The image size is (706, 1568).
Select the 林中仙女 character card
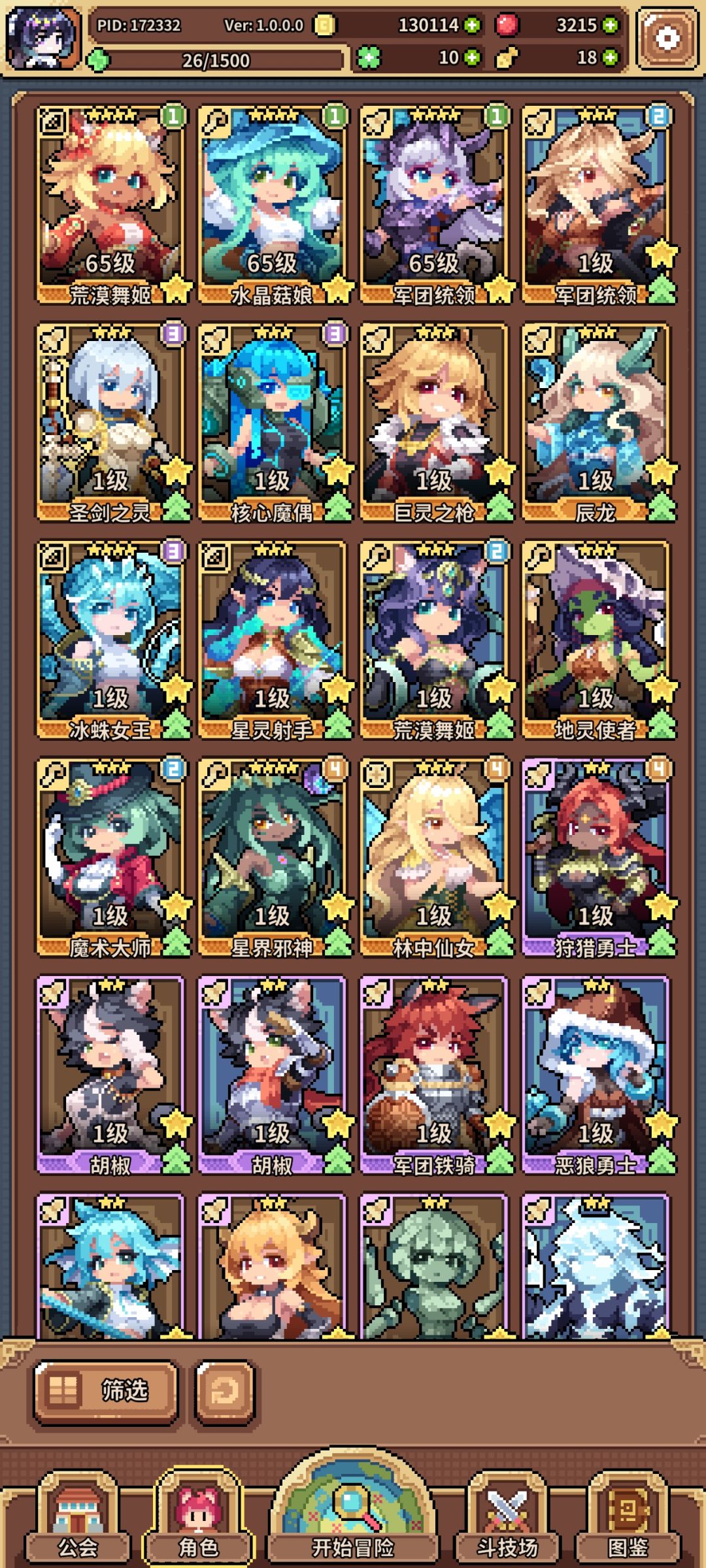coord(434,858)
